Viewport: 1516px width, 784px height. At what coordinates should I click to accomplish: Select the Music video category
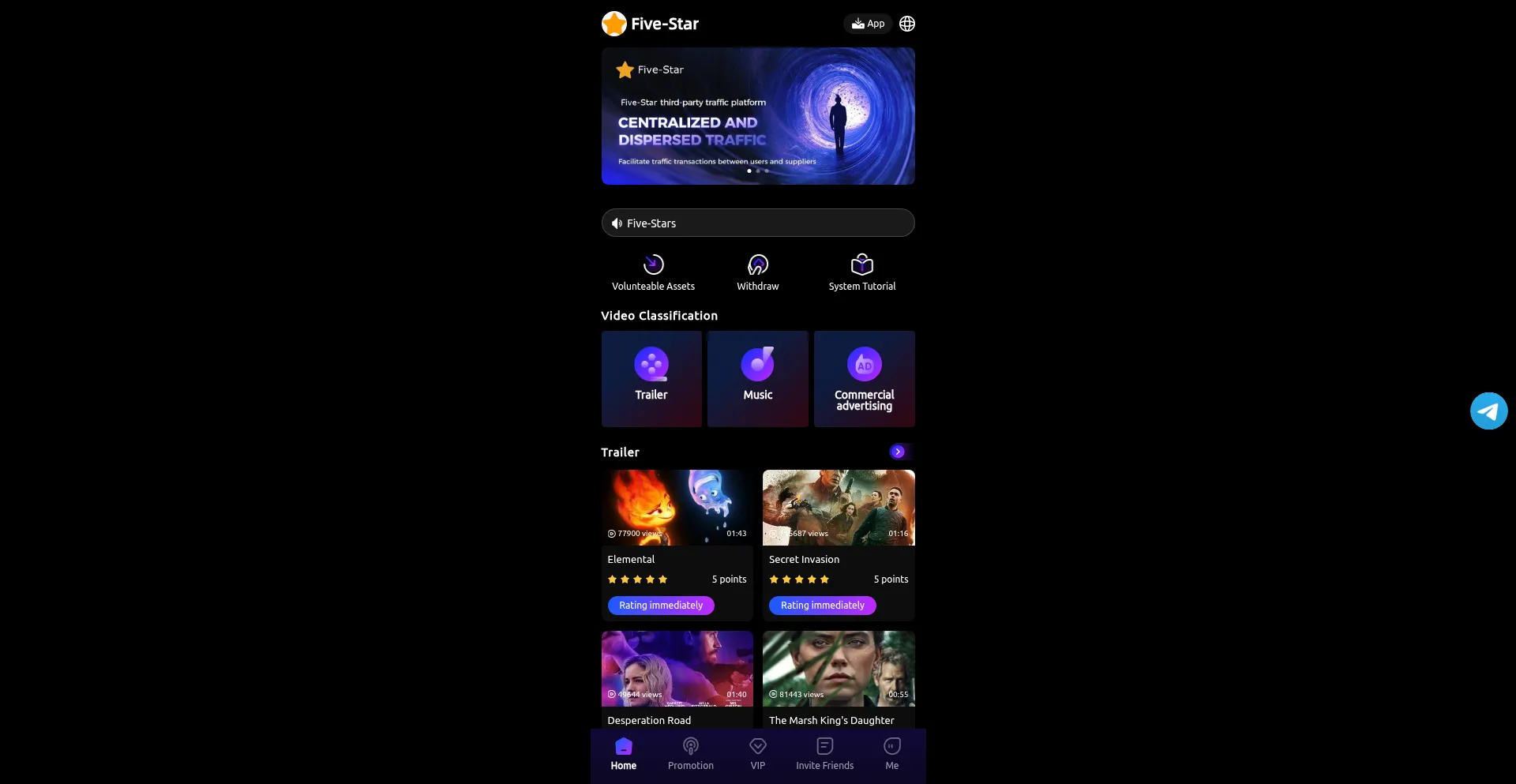757,378
